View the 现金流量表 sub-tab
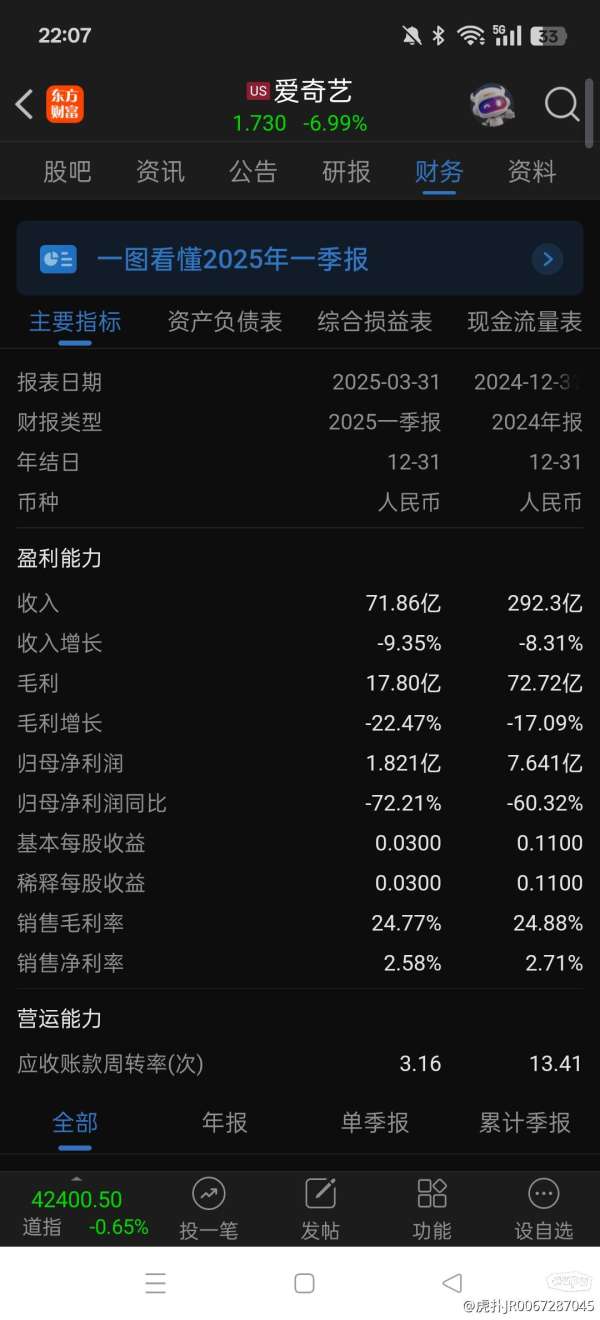Screen dimensions: 600x1320 [524, 322]
